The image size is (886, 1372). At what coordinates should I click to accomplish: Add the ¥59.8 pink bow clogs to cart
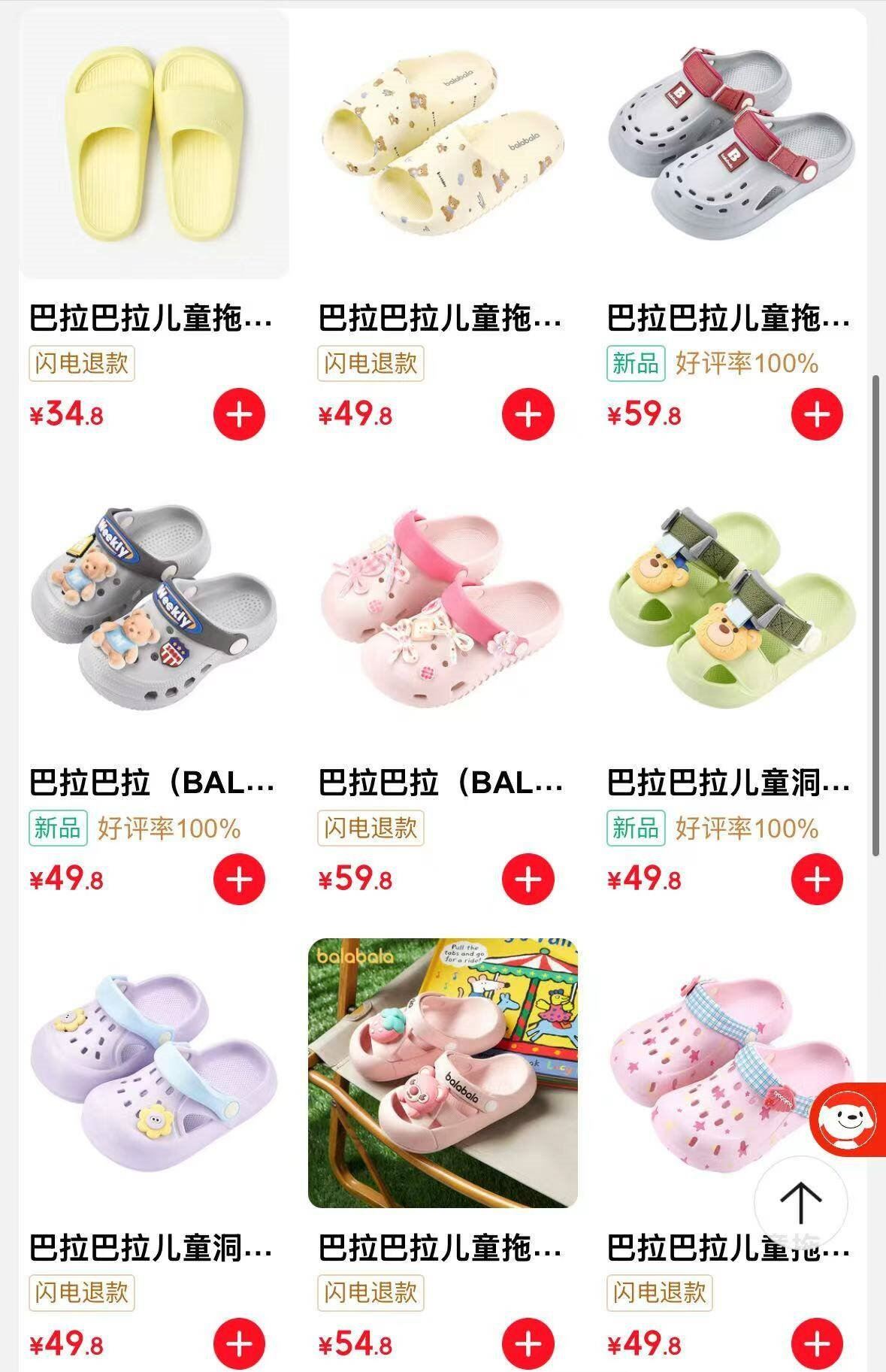pos(528,879)
